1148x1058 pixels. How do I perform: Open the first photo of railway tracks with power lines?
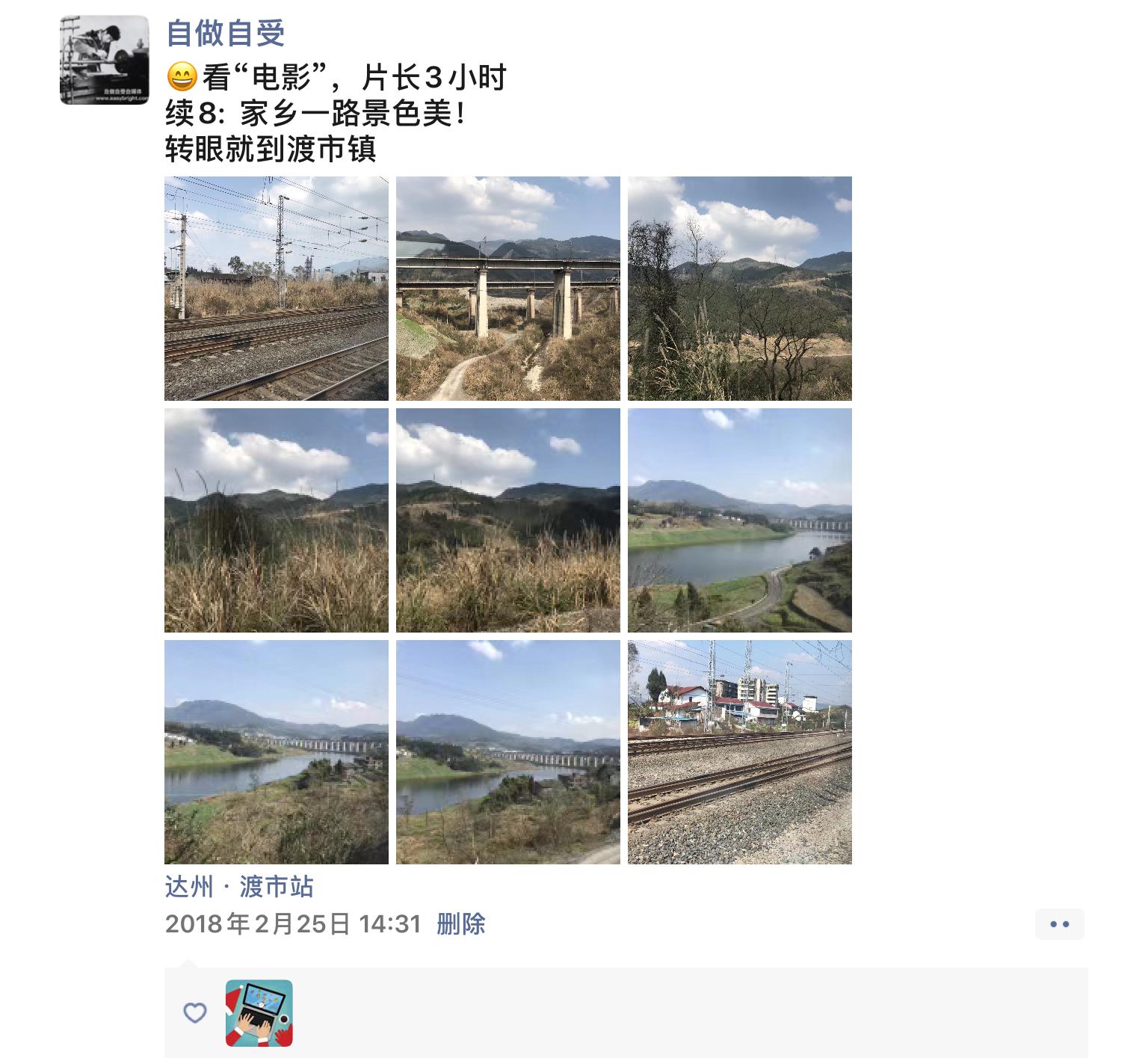pyautogui.click(x=276, y=289)
